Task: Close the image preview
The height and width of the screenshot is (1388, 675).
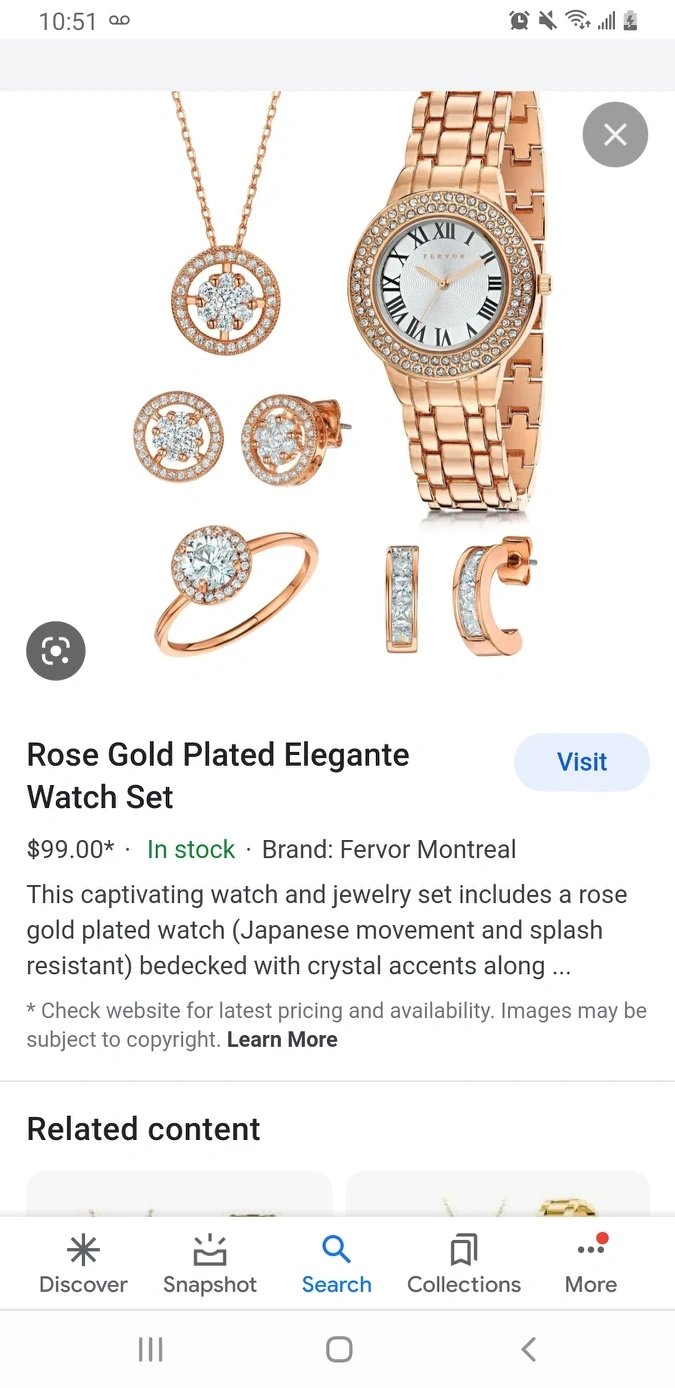Action: [615, 135]
